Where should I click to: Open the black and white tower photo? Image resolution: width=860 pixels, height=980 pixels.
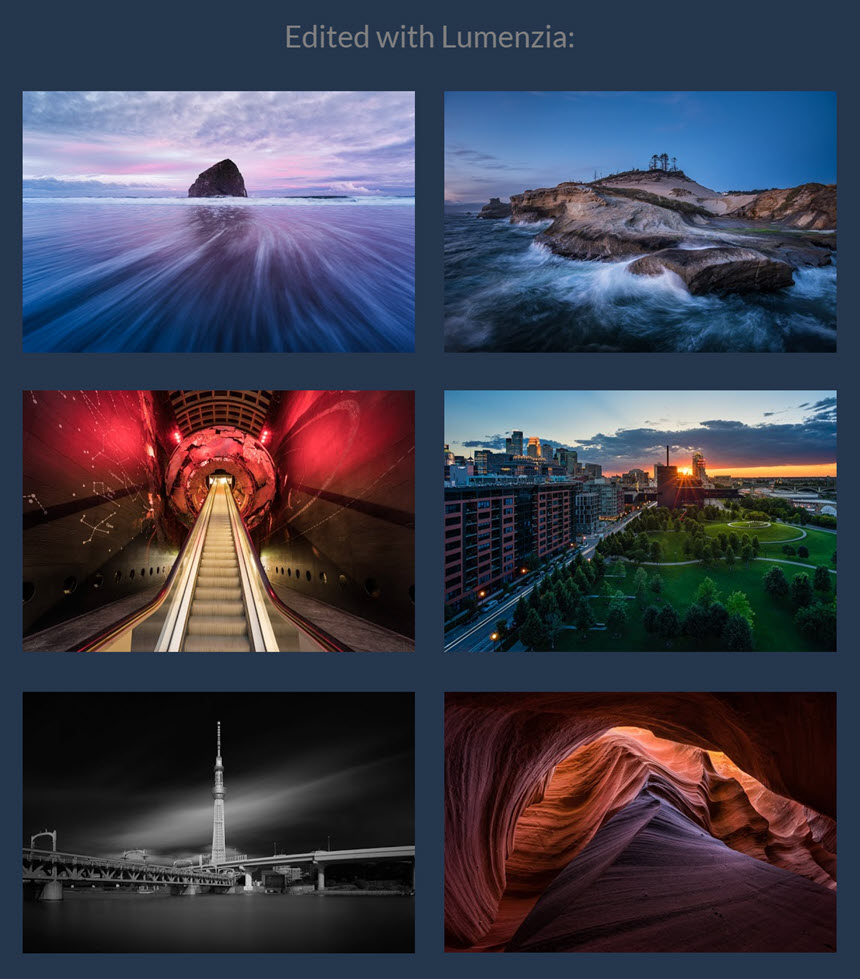218,821
